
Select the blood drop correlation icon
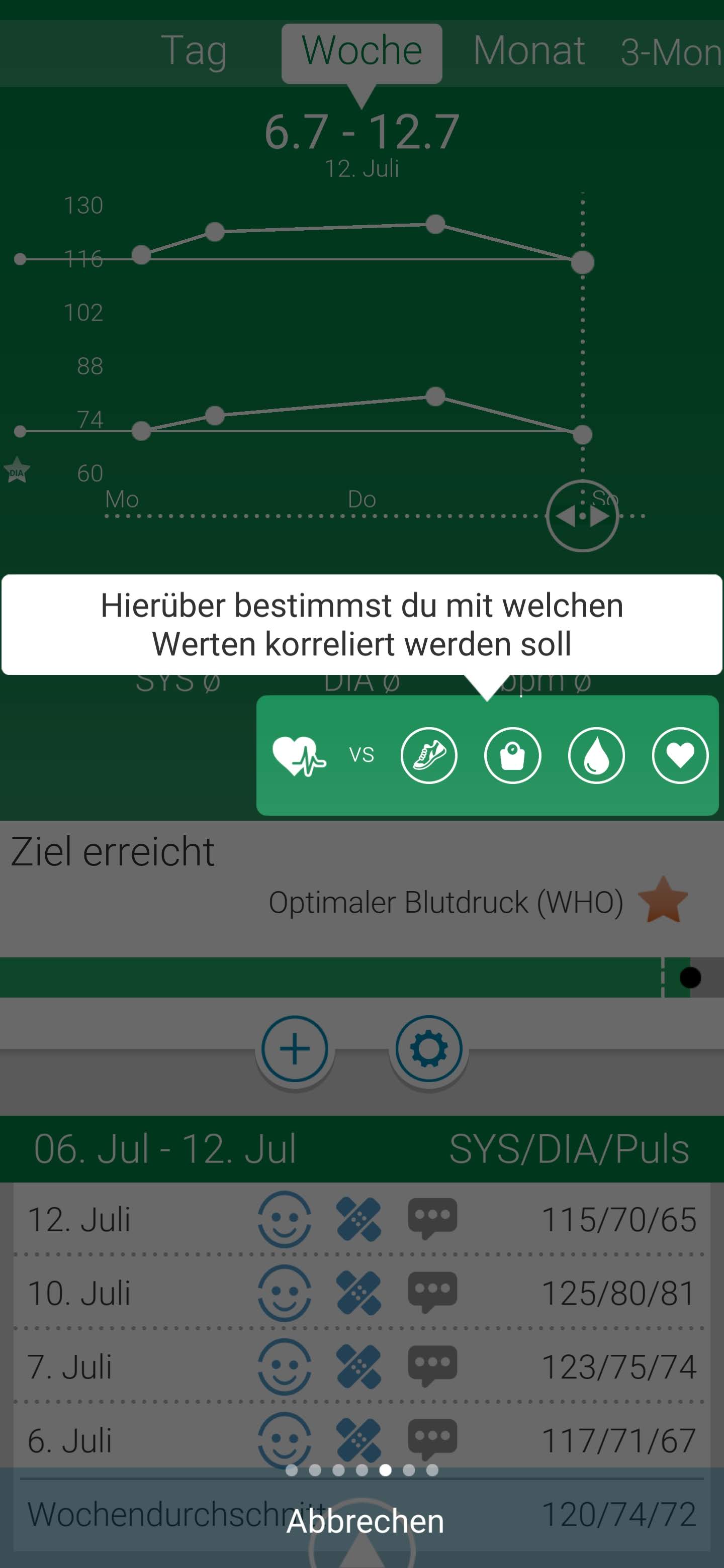[x=596, y=755]
